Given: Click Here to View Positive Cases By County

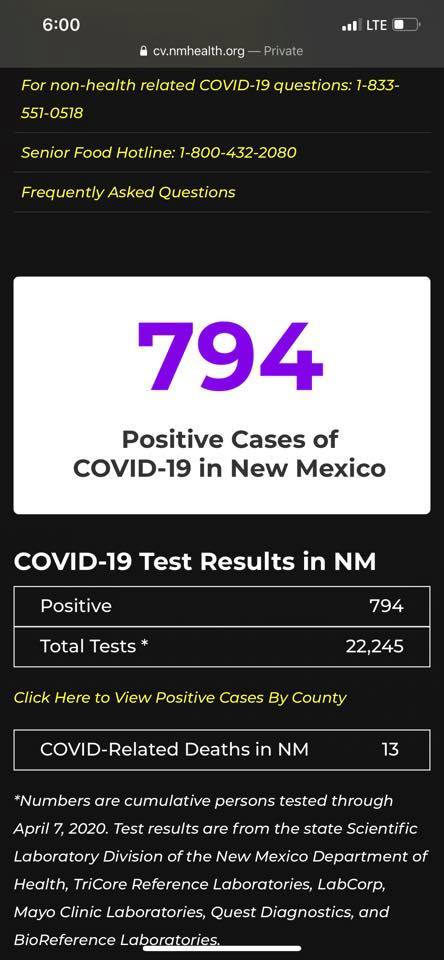Looking at the screenshot, I should click(180, 697).
